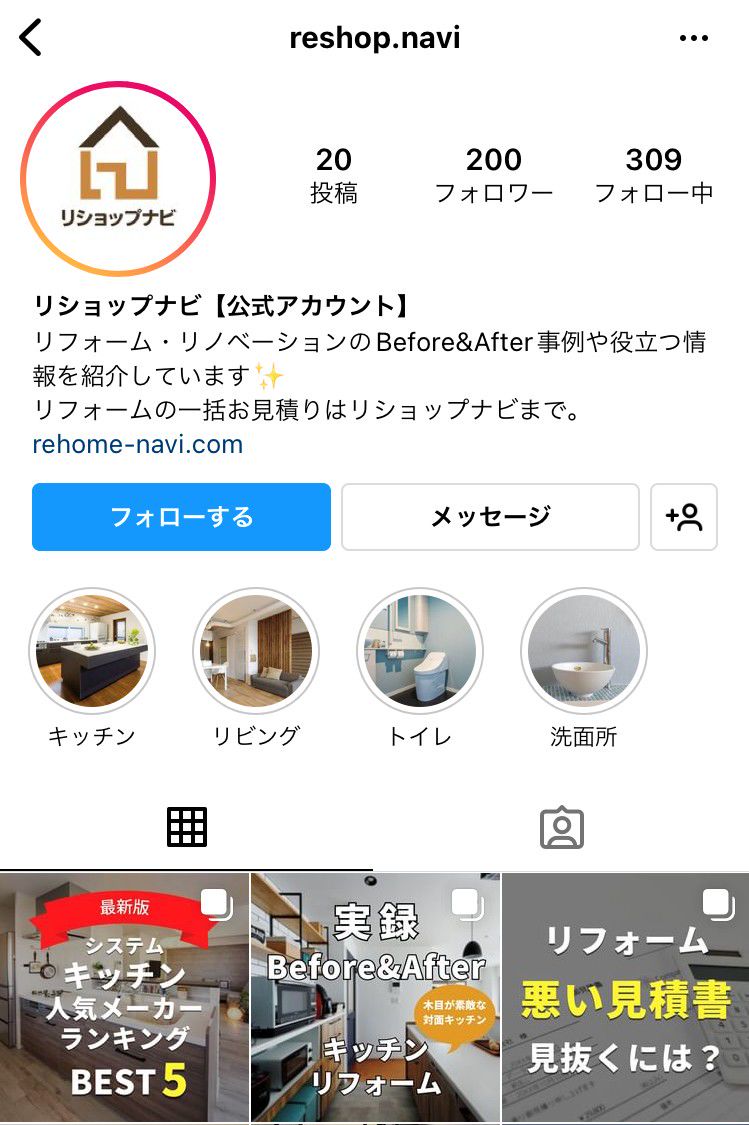View the トイレ story highlight
749x1125 pixels.
[x=420, y=651]
